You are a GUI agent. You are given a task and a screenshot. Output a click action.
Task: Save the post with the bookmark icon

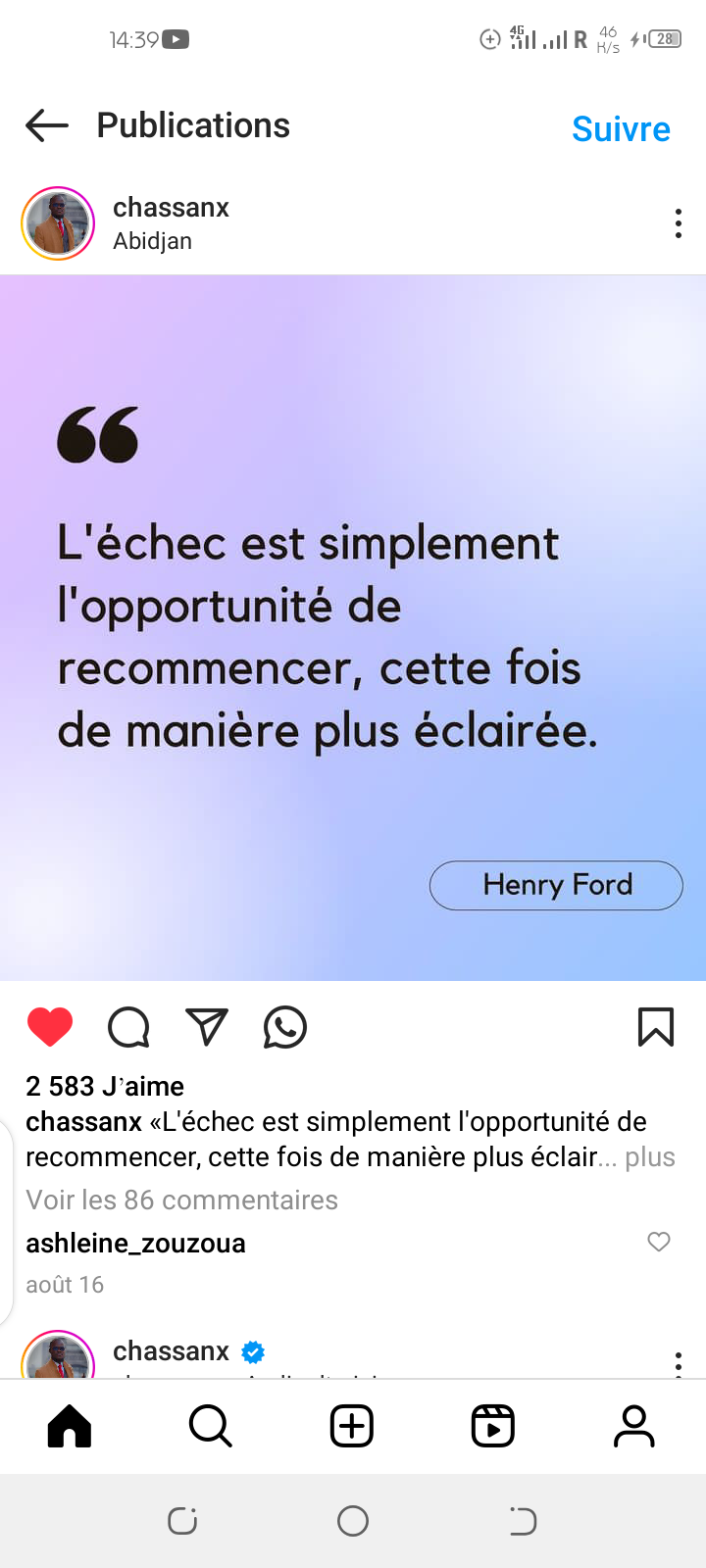pyautogui.click(x=656, y=1027)
